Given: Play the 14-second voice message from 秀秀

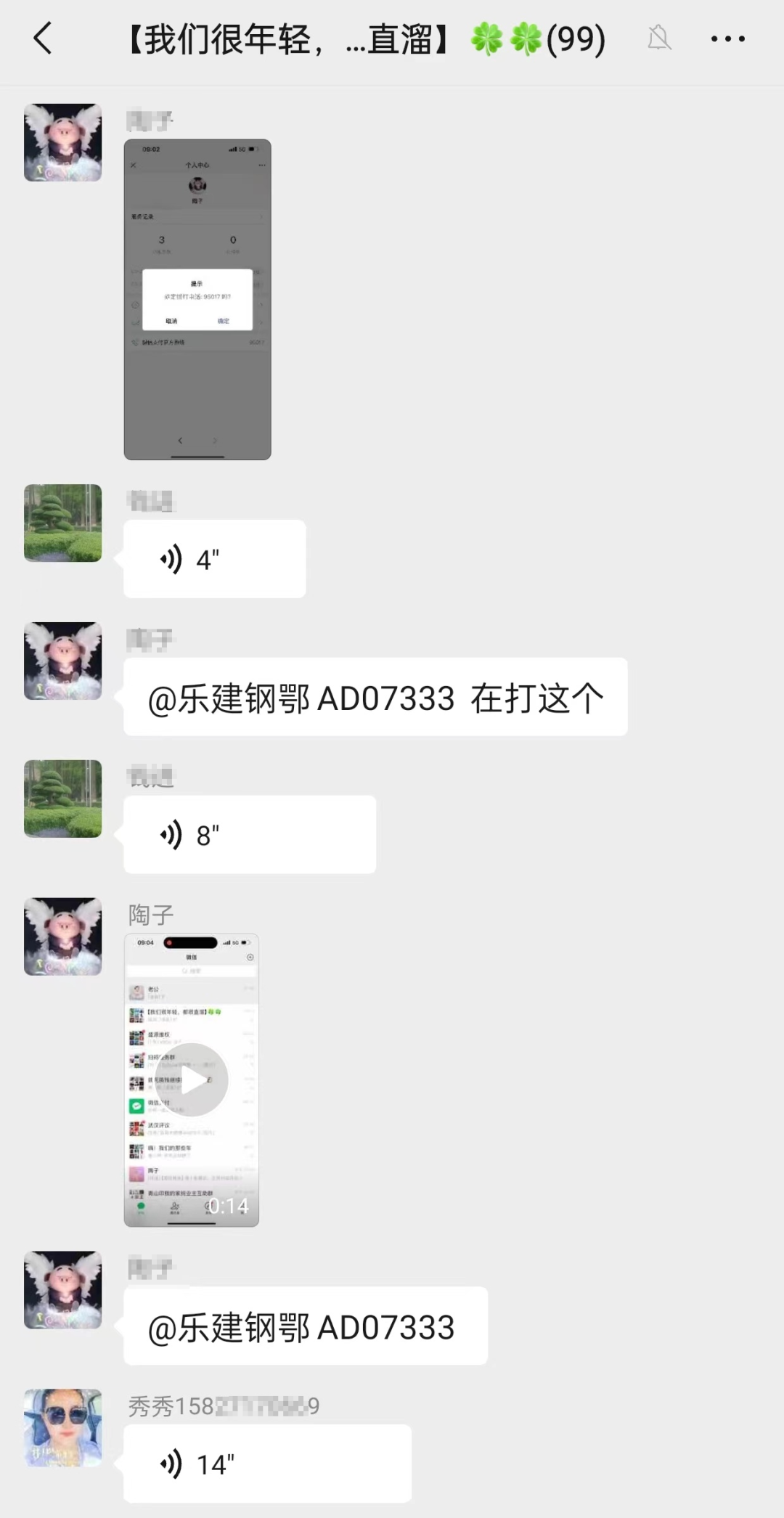Looking at the screenshot, I should coord(266,1464).
